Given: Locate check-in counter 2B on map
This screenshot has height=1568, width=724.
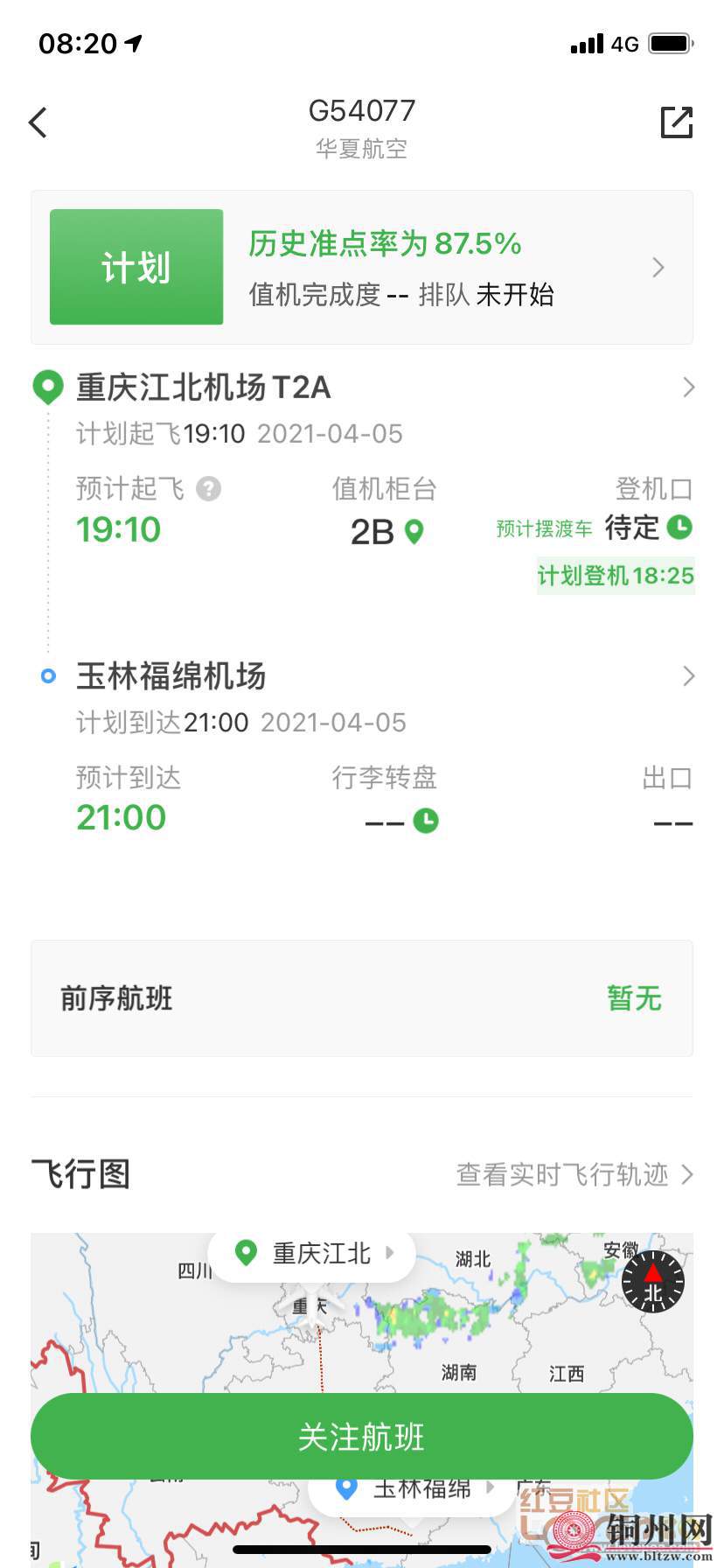Looking at the screenshot, I should 414,531.
